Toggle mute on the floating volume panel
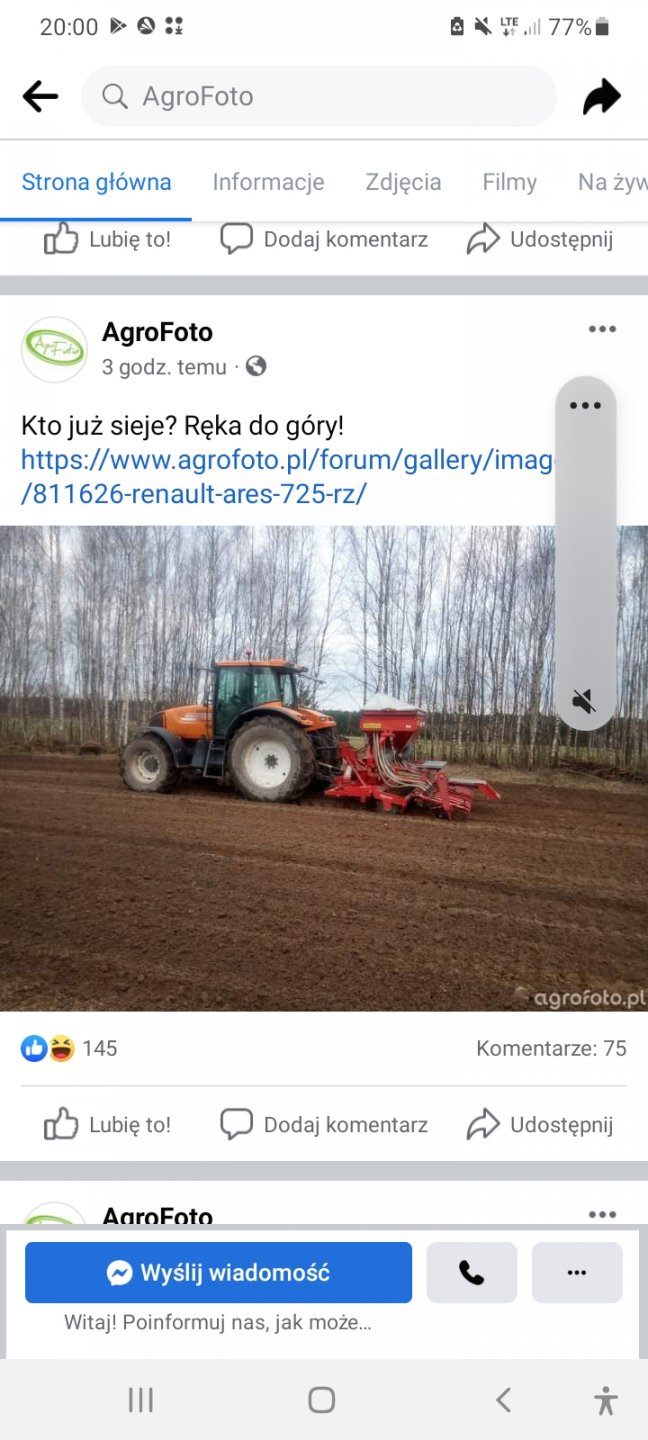Image resolution: width=648 pixels, height=1440 pixels. 585,702
